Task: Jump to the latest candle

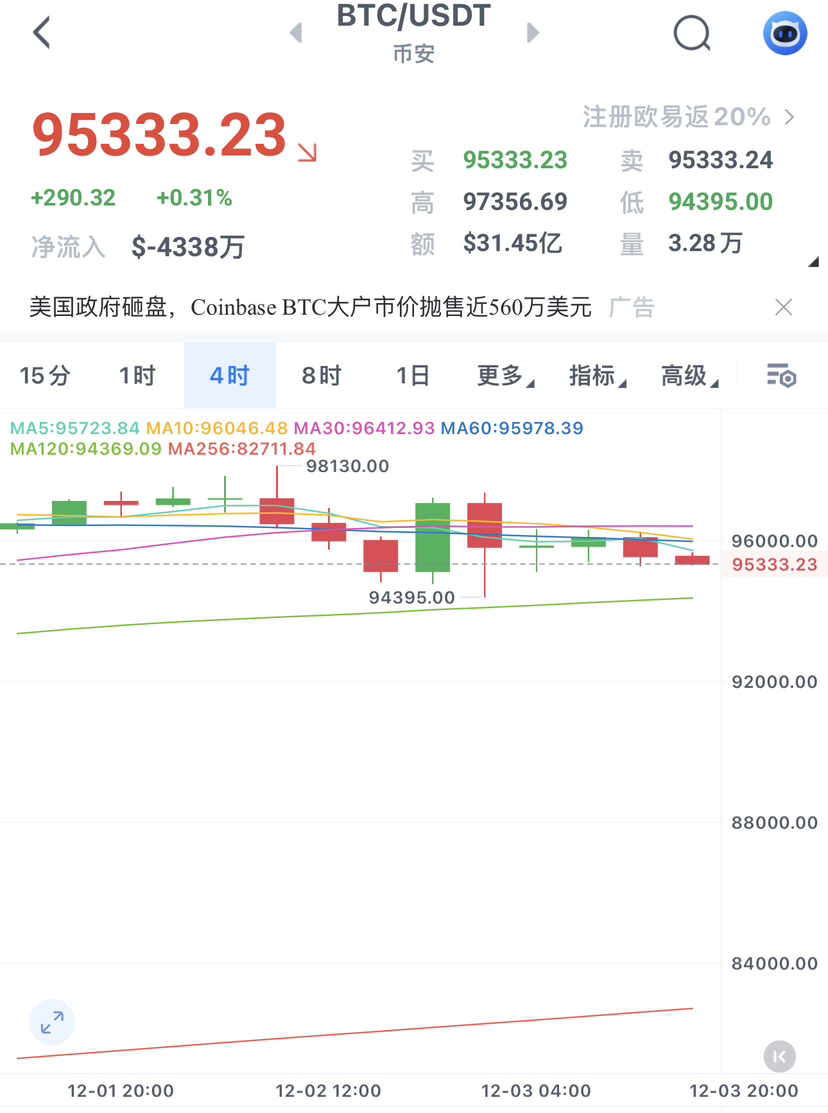Action: pyautogui.click(x=780, y=1056)
